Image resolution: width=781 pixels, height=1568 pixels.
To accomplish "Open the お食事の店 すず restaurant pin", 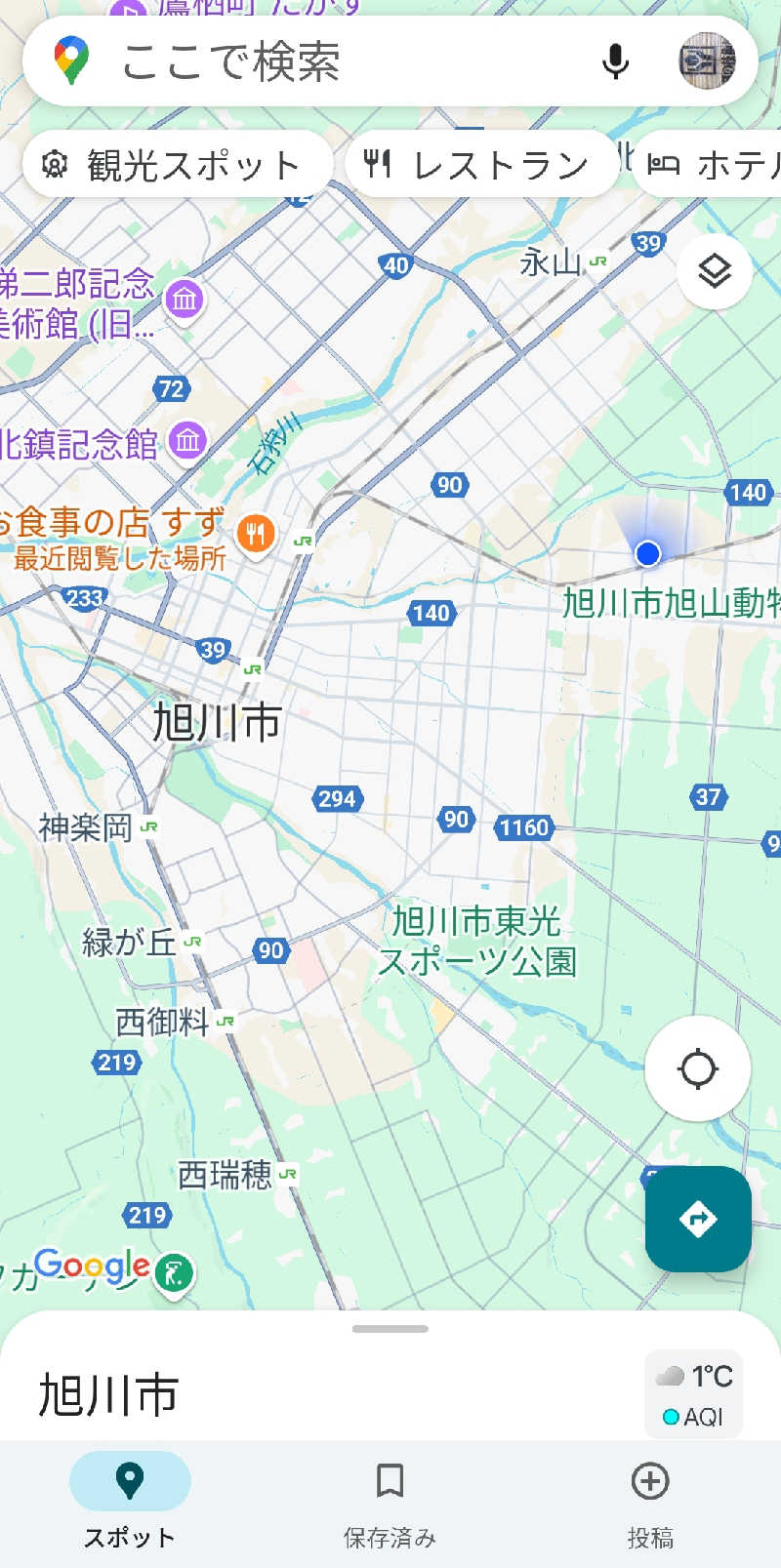I will point(256,534).
